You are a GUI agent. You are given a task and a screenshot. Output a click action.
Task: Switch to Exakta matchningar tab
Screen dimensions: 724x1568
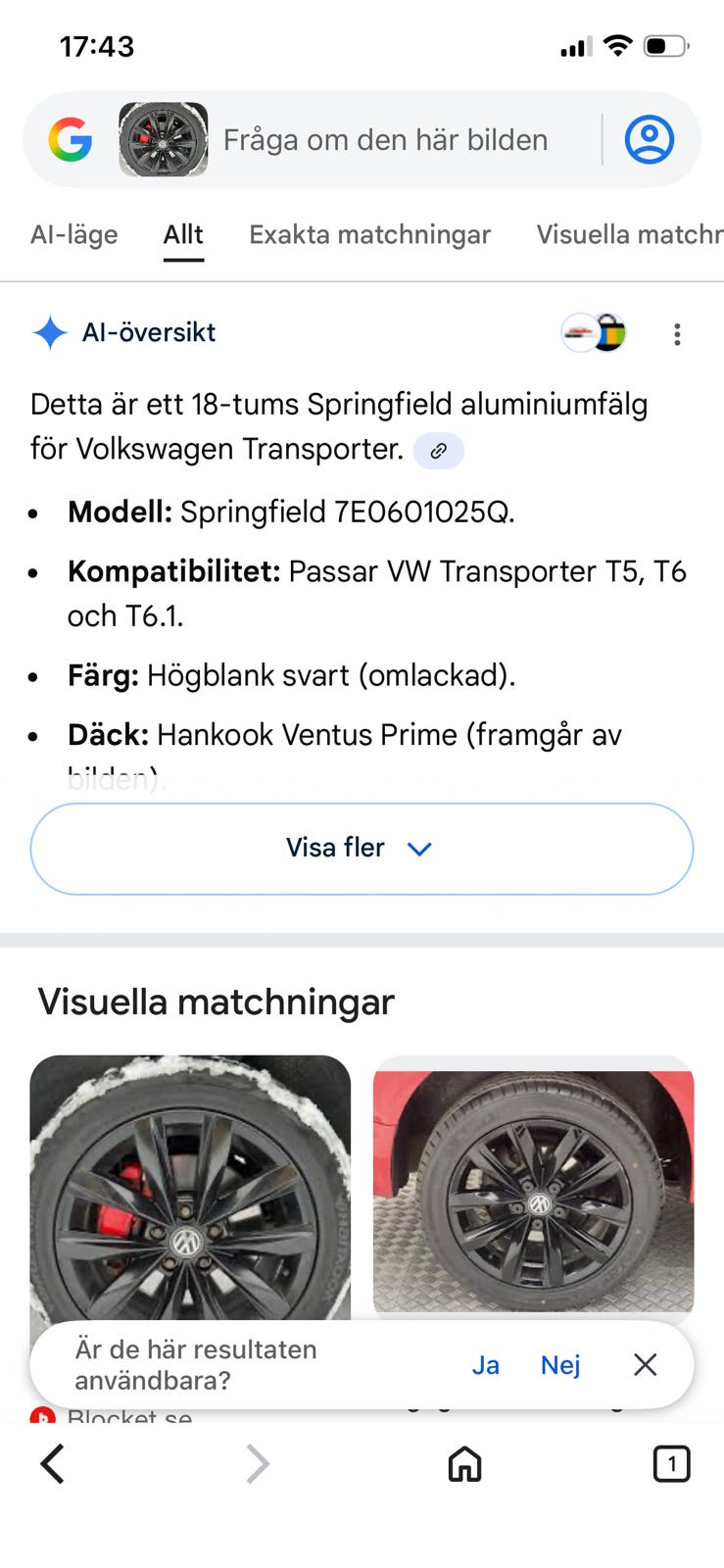pos(369,234)
